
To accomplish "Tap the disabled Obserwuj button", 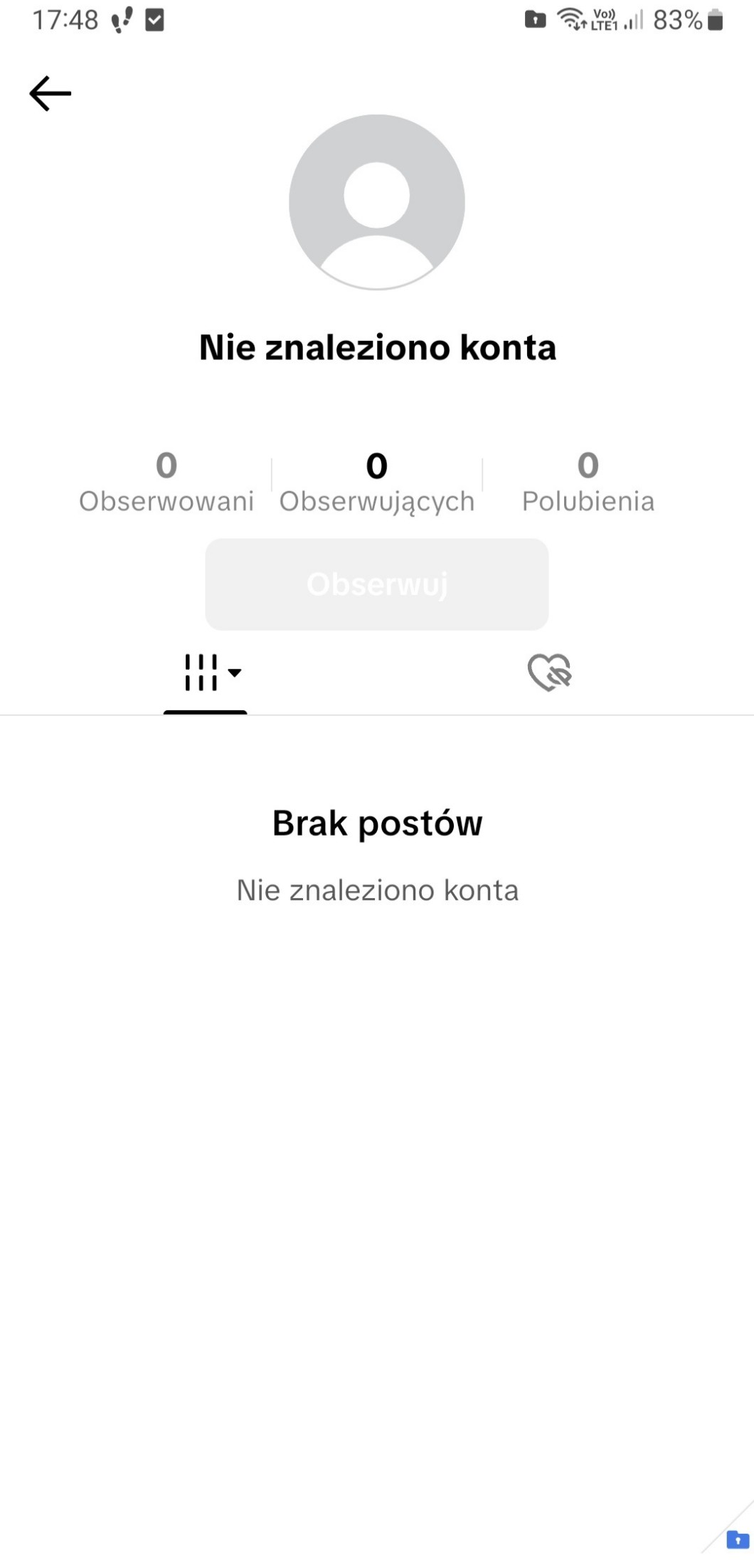I will [377, 584].
